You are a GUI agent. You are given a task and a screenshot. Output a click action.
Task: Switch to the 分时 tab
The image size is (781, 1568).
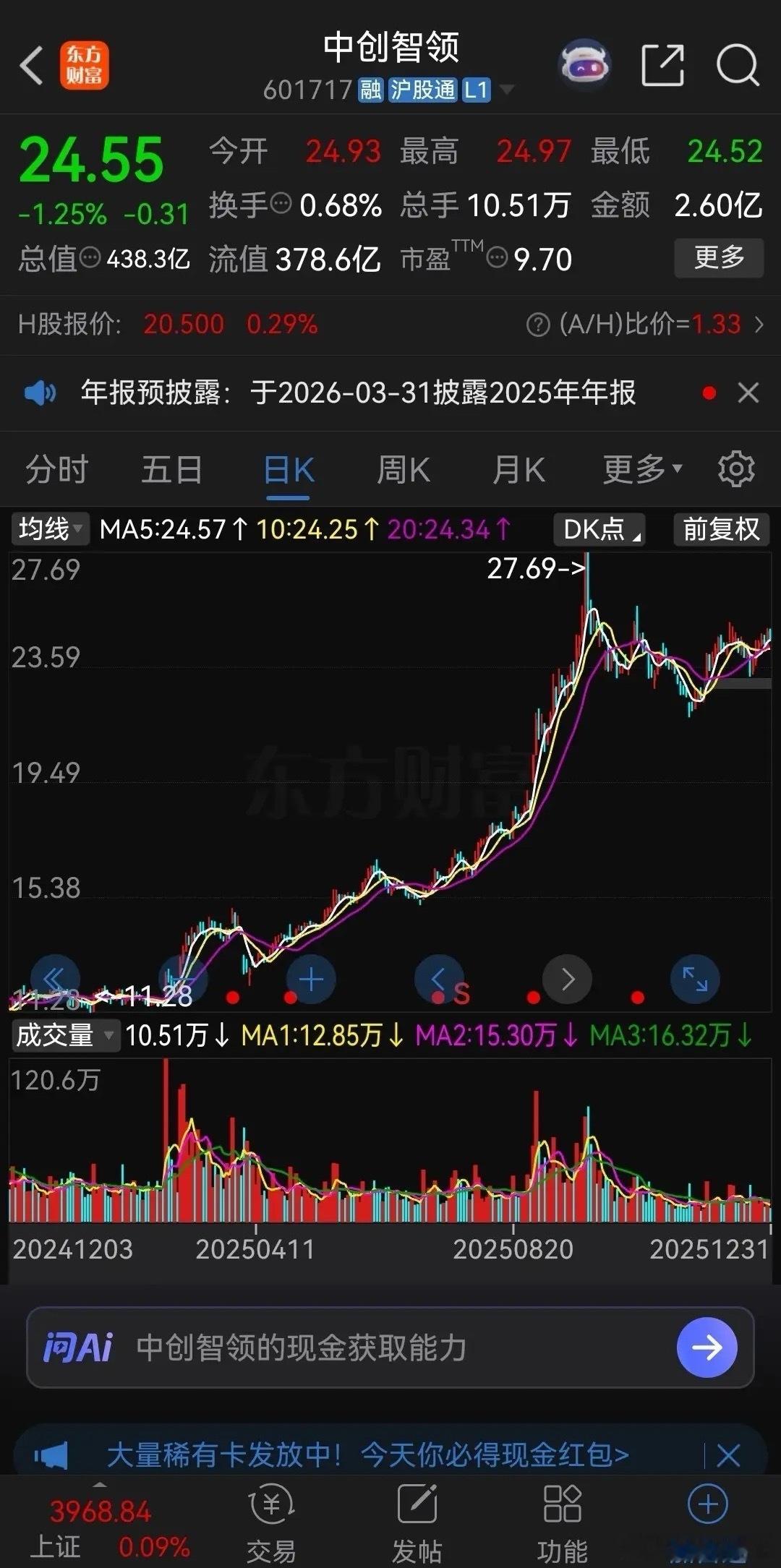pyautogui.click(x=56, y=468)
